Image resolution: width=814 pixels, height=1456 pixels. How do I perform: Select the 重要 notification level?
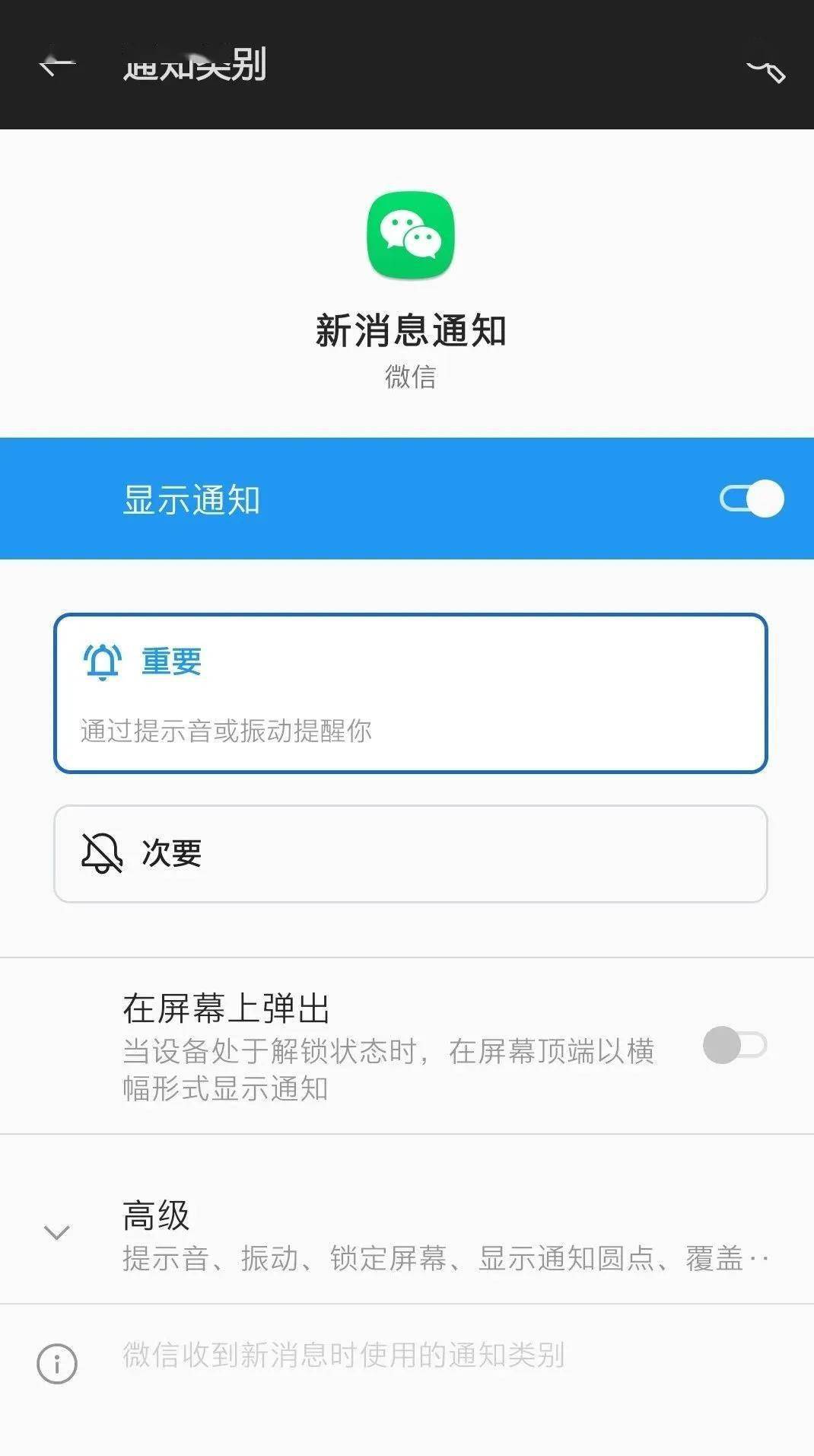[411, 693]
